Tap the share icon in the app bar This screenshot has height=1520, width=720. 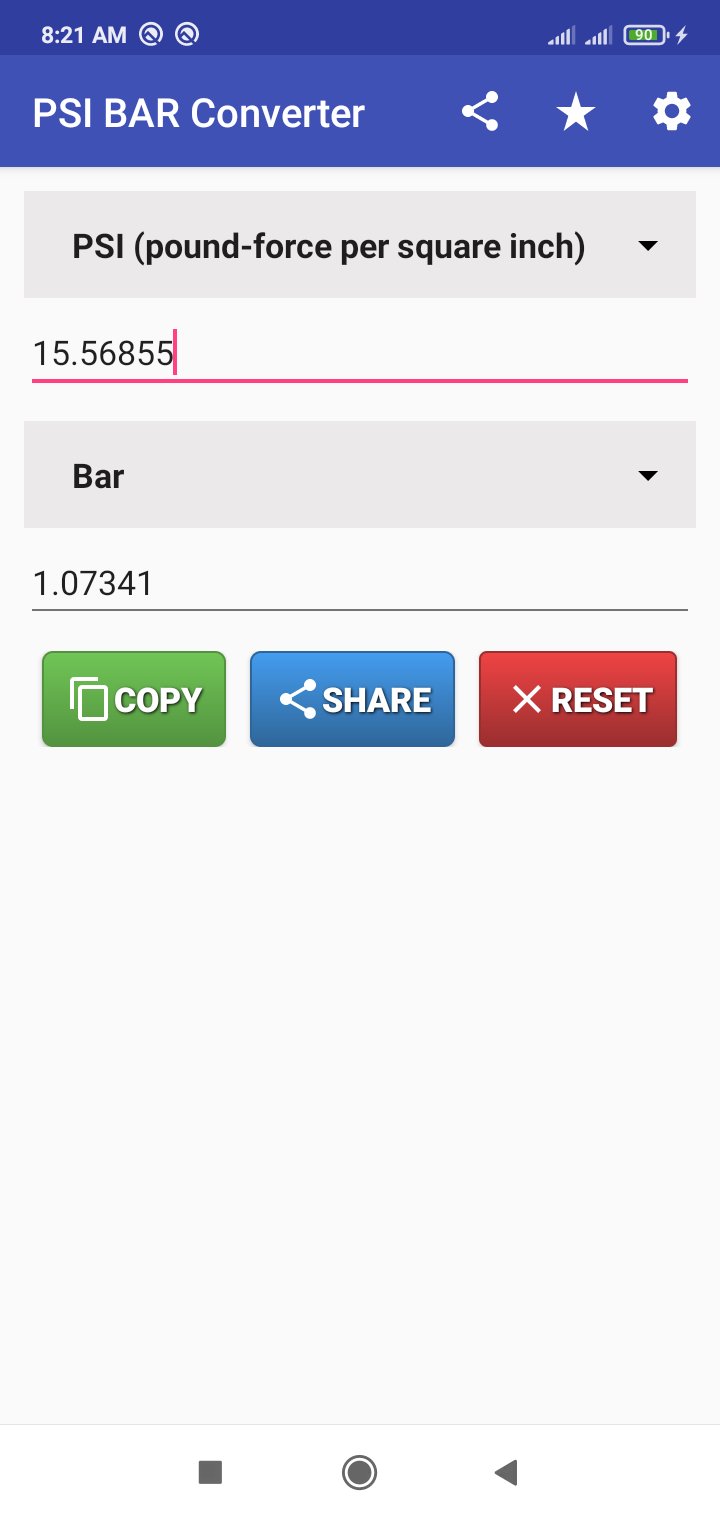pos(480,112)
